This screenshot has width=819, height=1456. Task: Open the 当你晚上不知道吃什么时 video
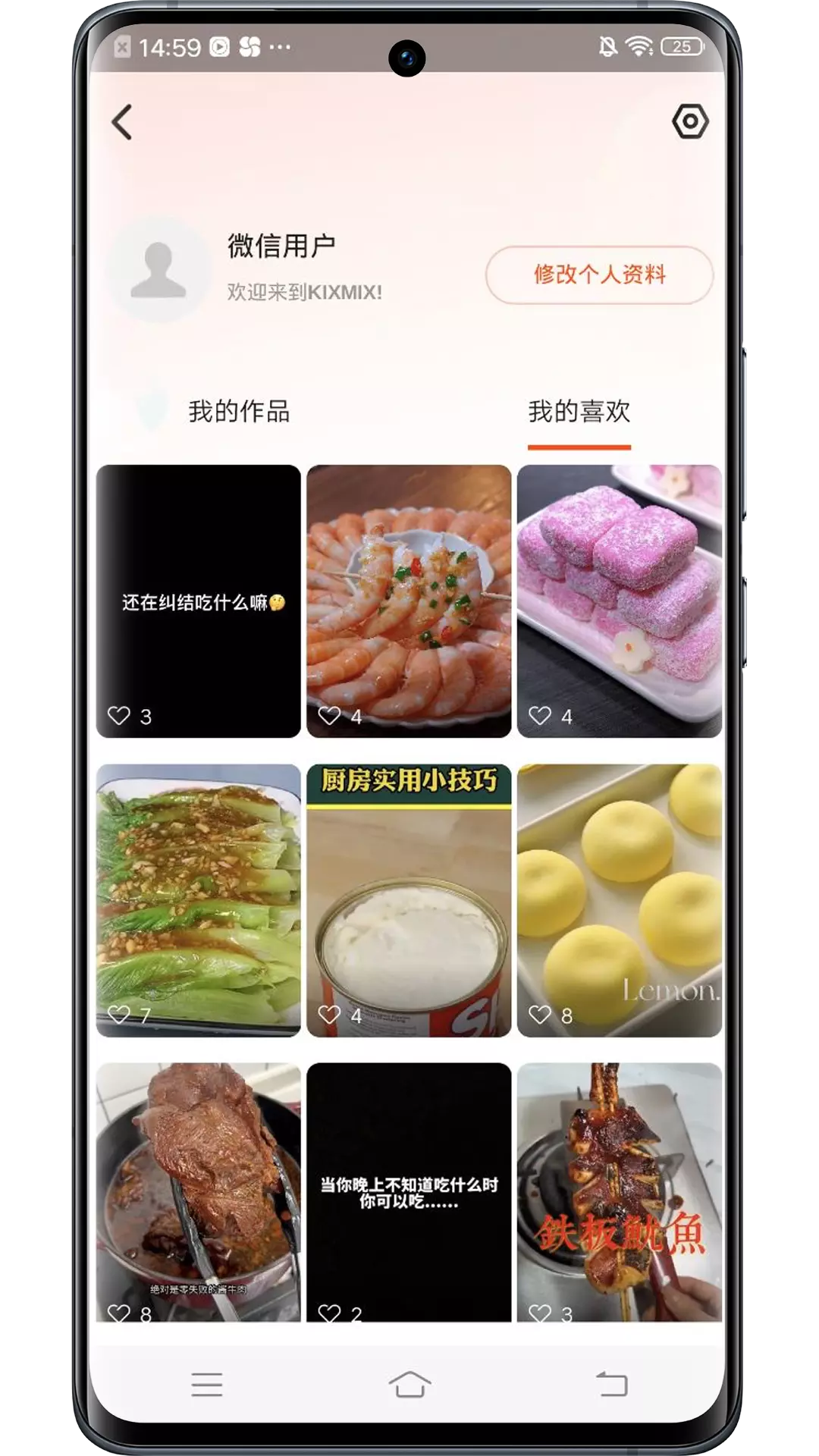[409, 1192]
